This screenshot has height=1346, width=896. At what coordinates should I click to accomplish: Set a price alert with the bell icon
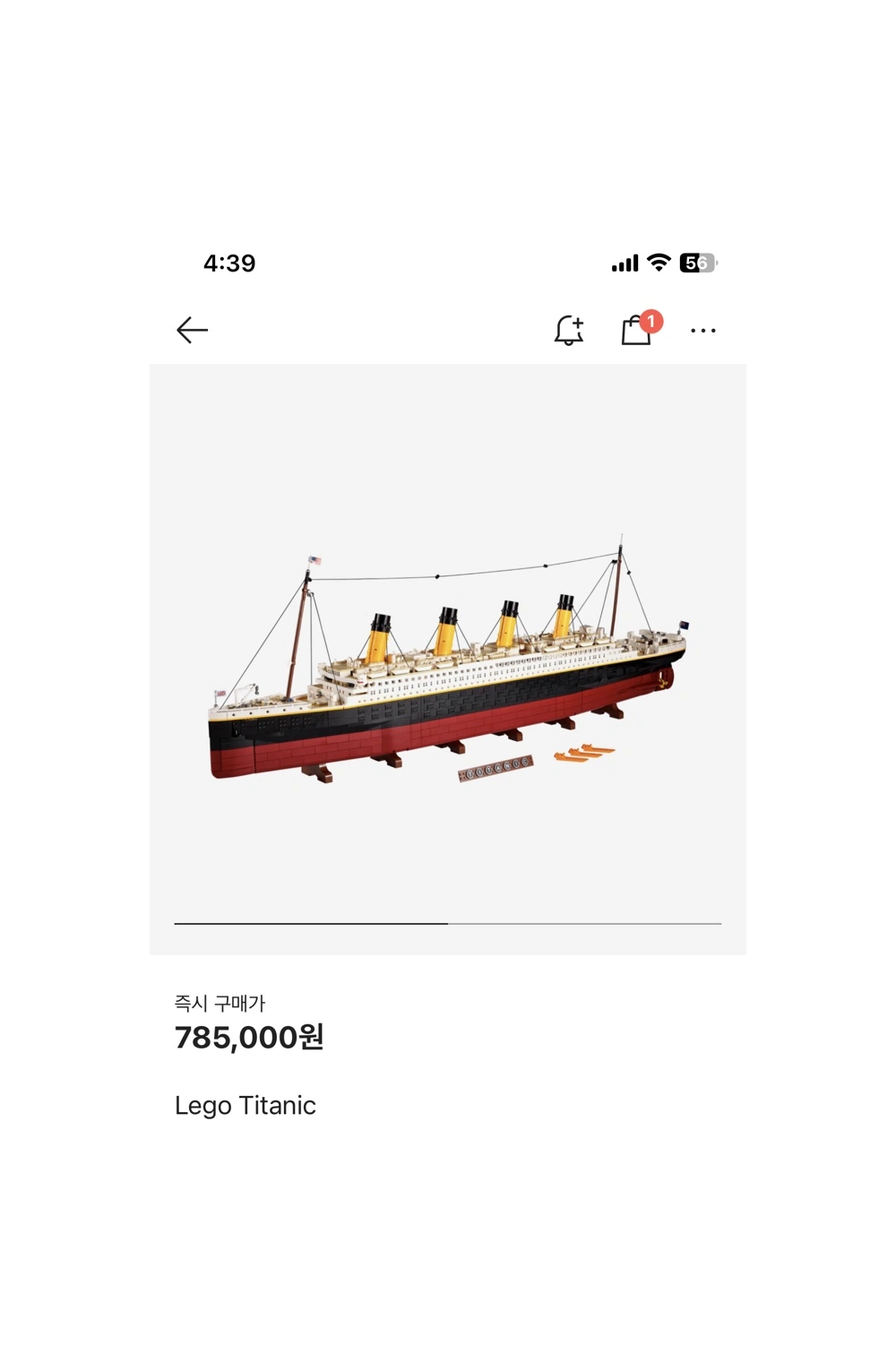click(x=569, y=331)
